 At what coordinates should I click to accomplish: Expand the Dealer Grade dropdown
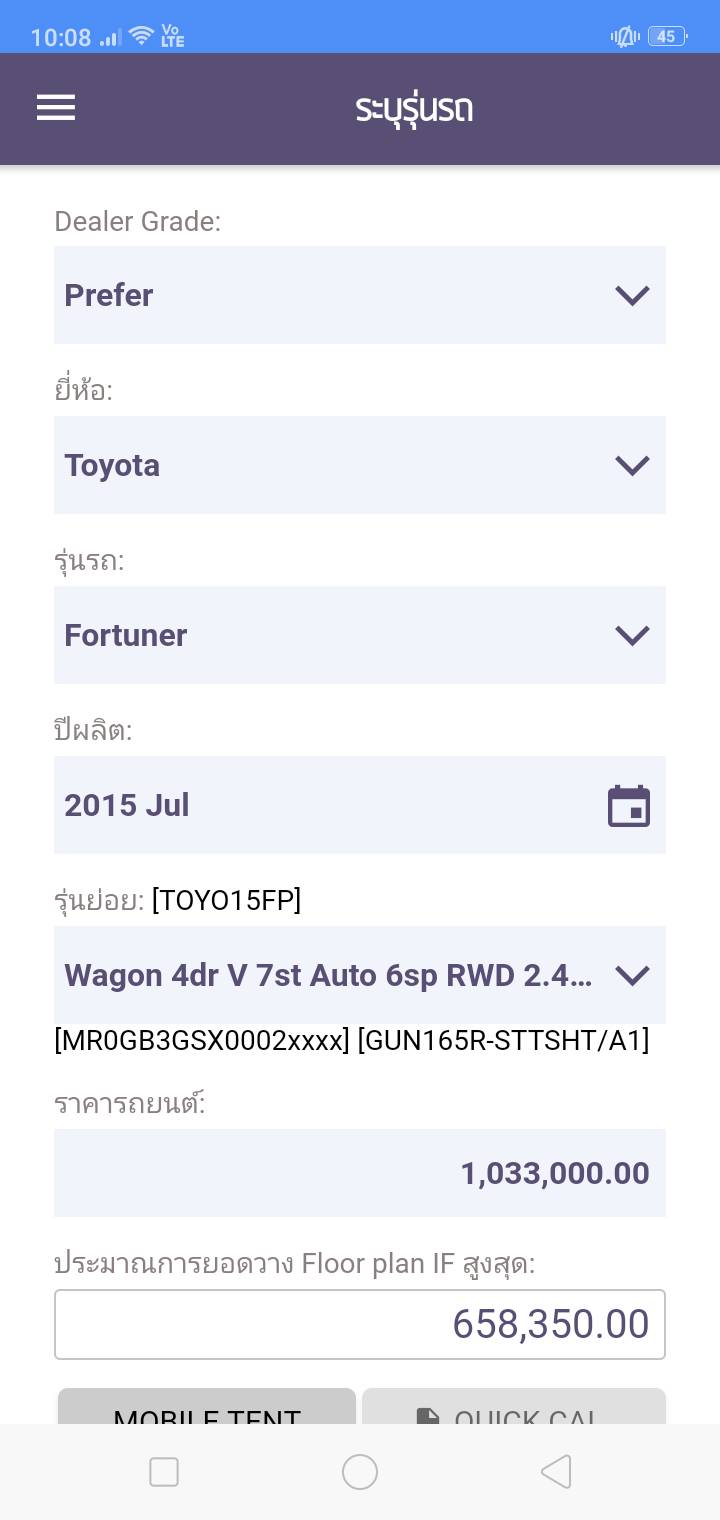click(x=359, y=295)
